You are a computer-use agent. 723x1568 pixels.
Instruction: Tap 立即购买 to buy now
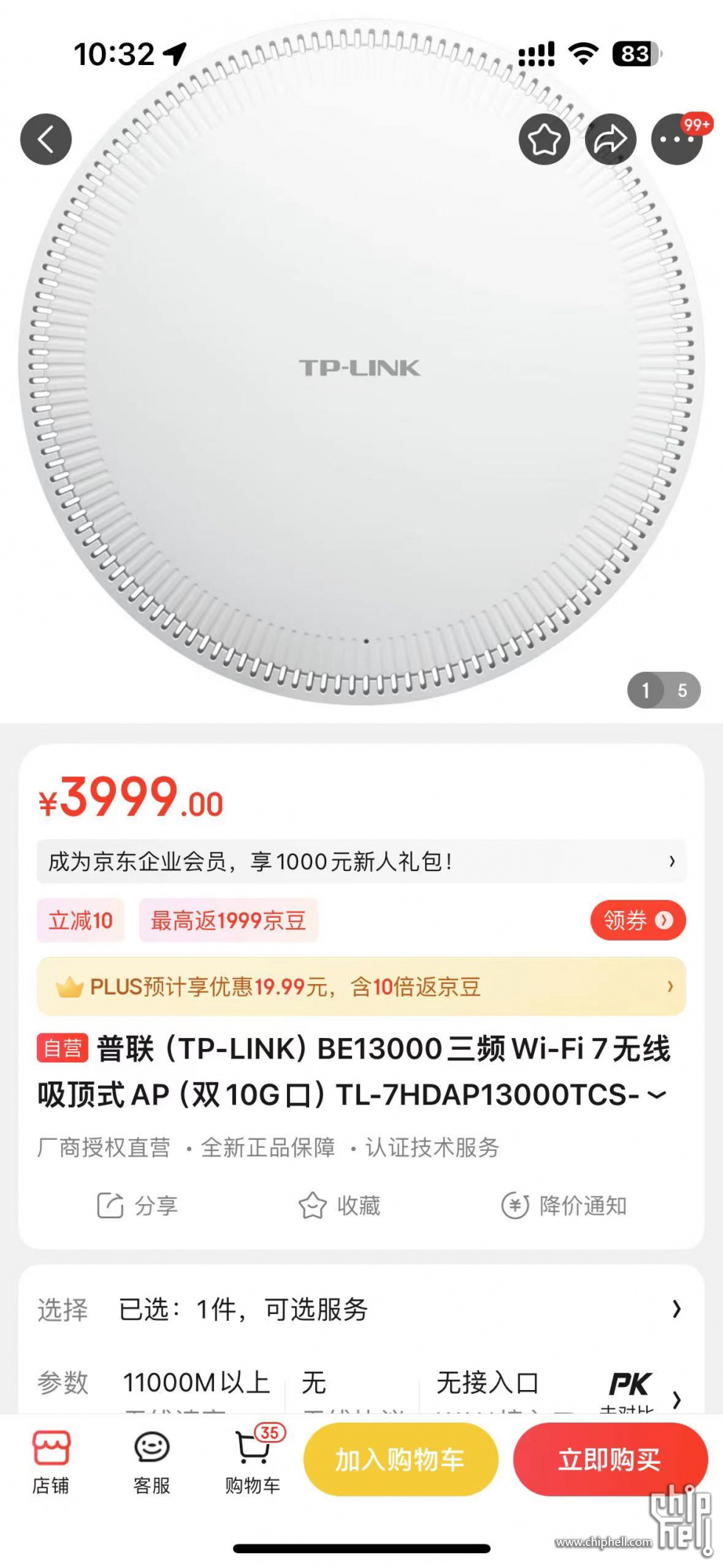point(609,1459)
